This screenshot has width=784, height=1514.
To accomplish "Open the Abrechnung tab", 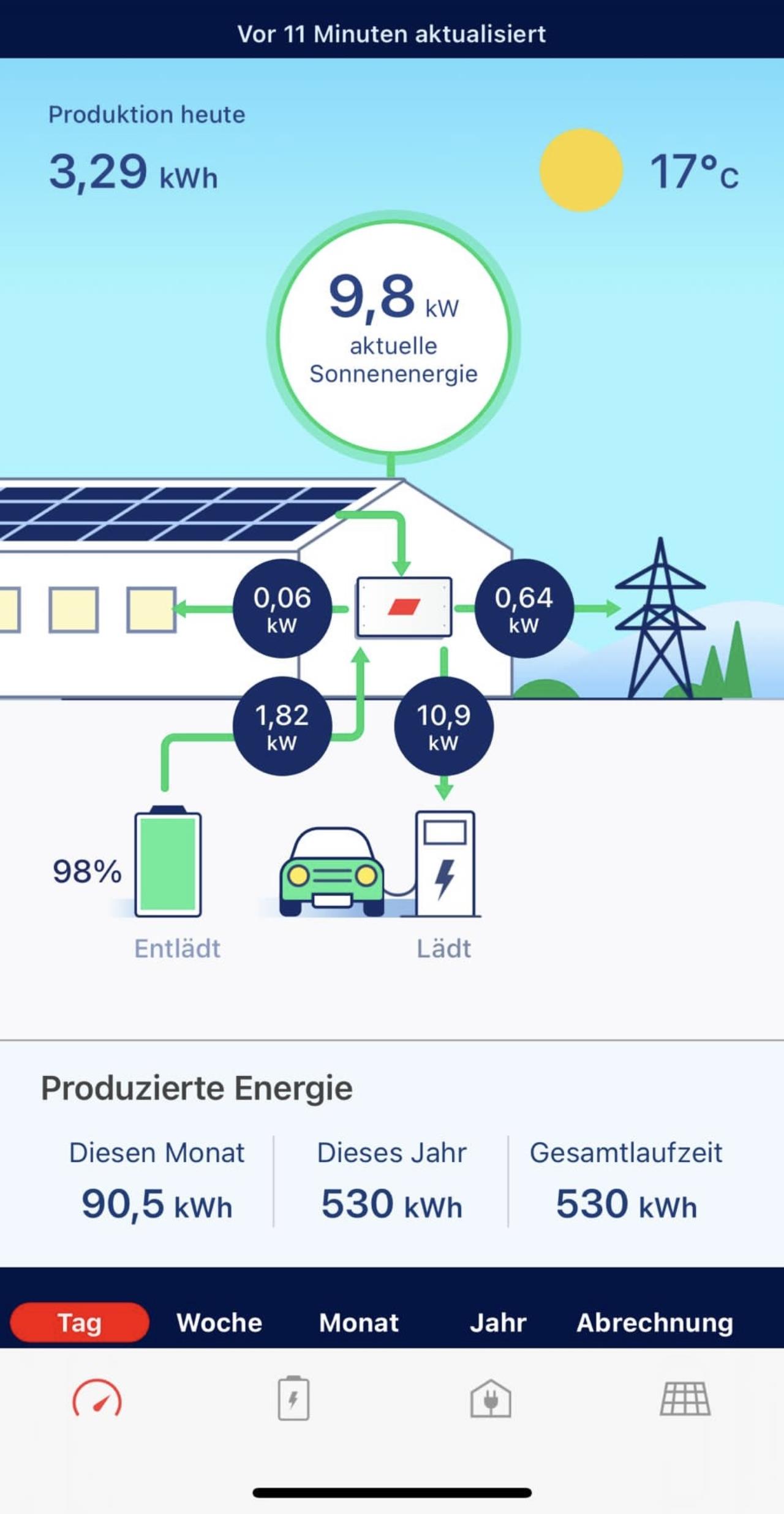I will click(655, 1323).
